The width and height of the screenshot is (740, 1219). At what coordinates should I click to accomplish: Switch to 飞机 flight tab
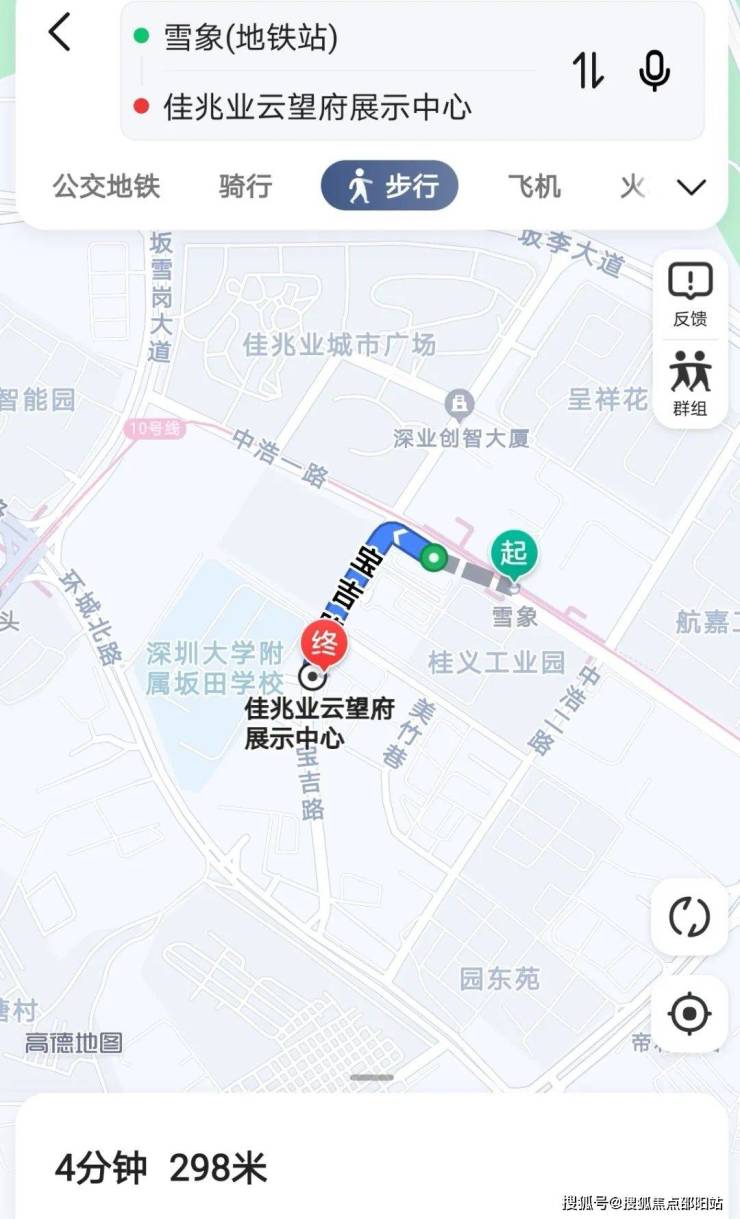coord(534,187)
